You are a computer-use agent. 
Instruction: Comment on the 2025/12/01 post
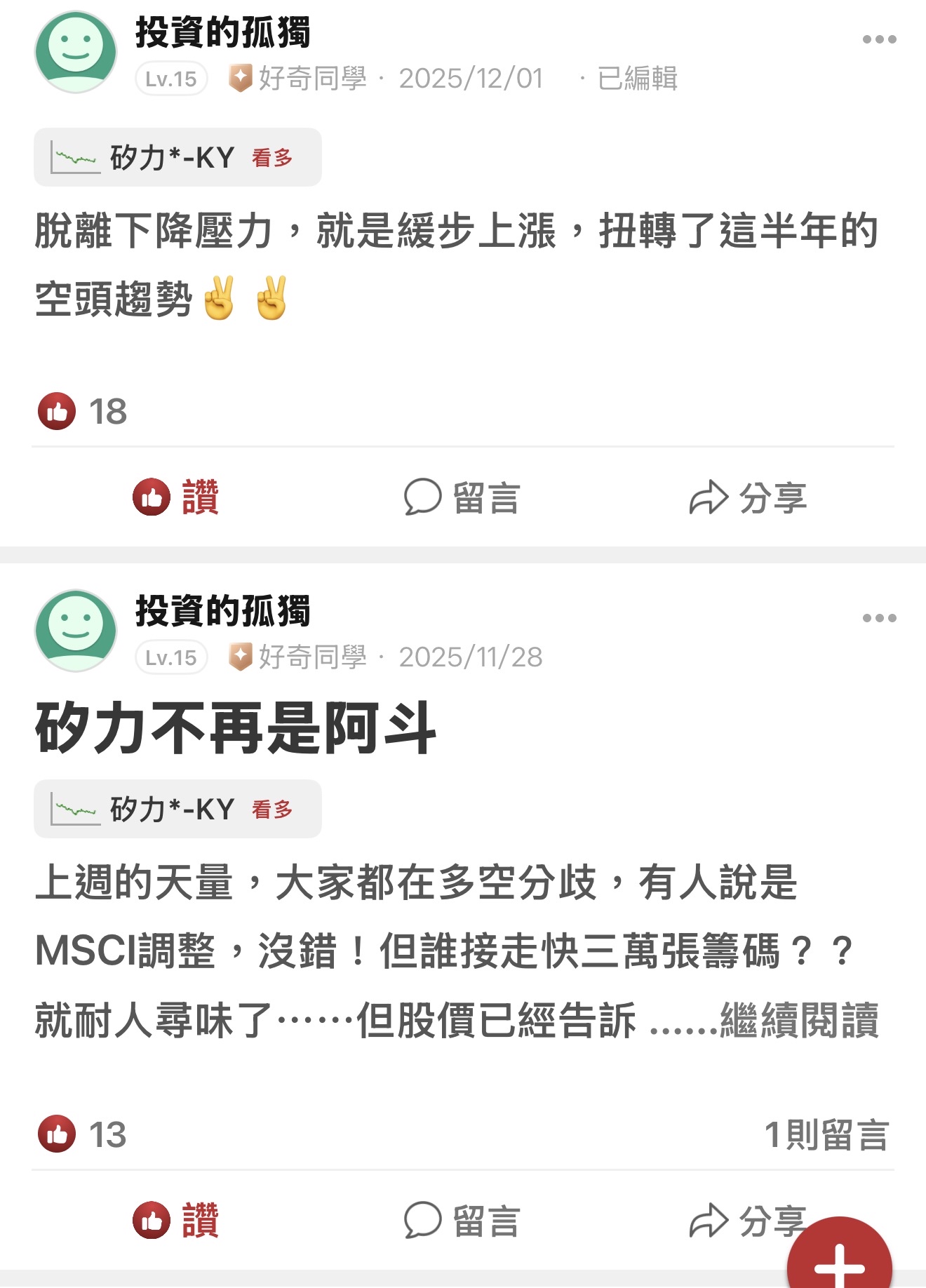462,497
